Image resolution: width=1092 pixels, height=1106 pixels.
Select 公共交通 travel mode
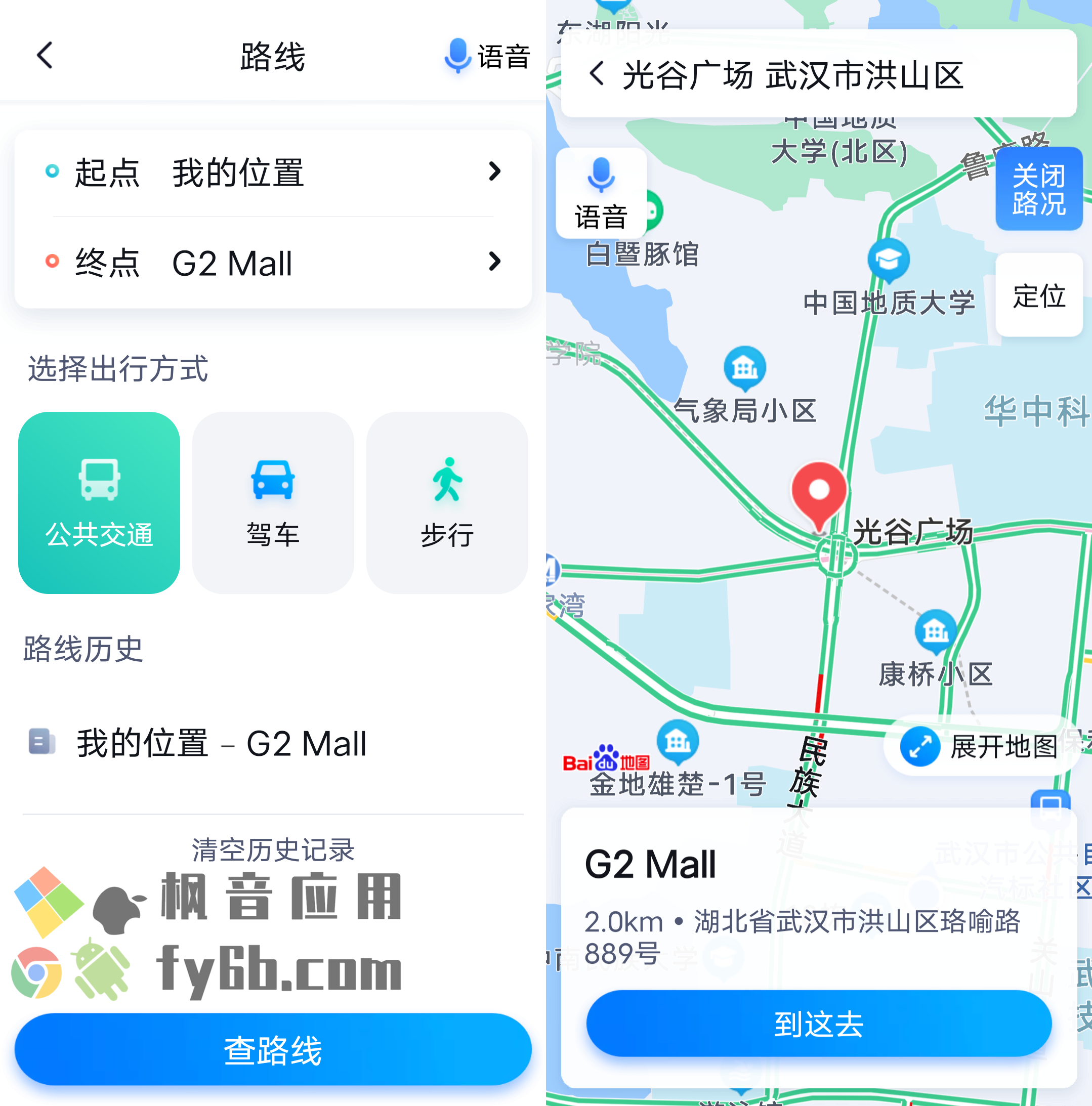click(x=99, y=502)
